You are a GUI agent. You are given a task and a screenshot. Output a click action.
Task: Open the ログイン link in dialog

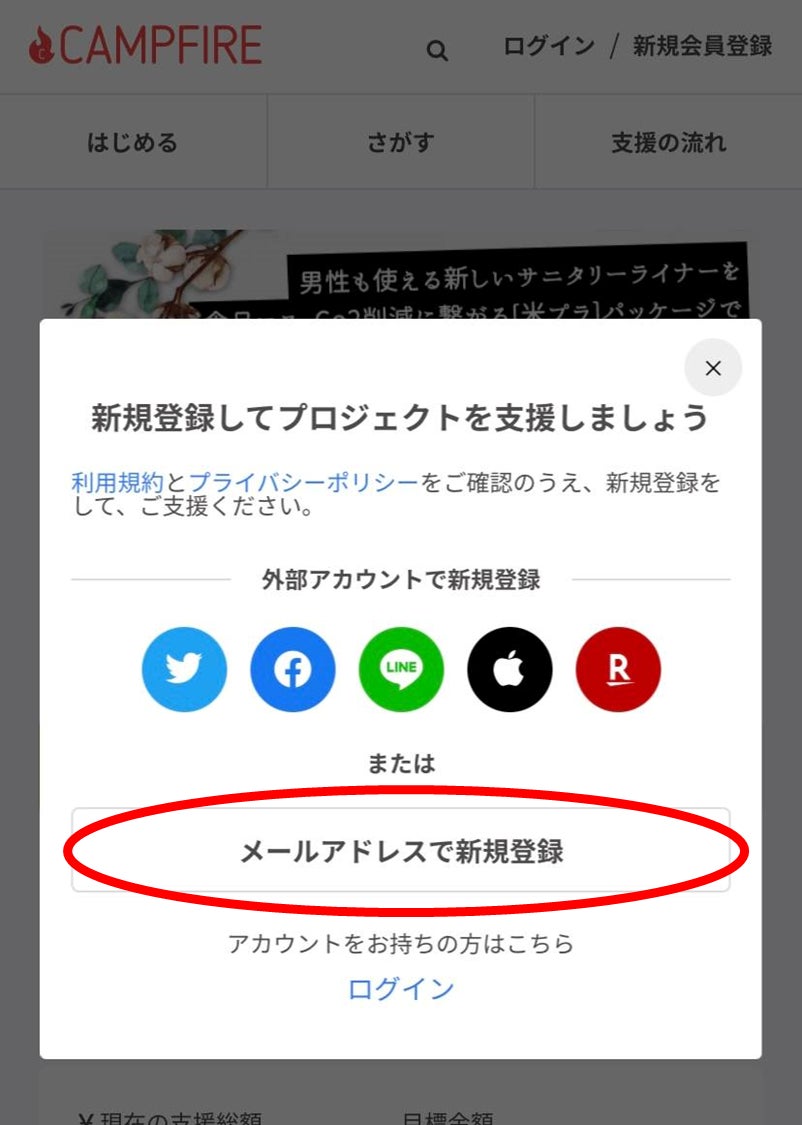(401, 989)
